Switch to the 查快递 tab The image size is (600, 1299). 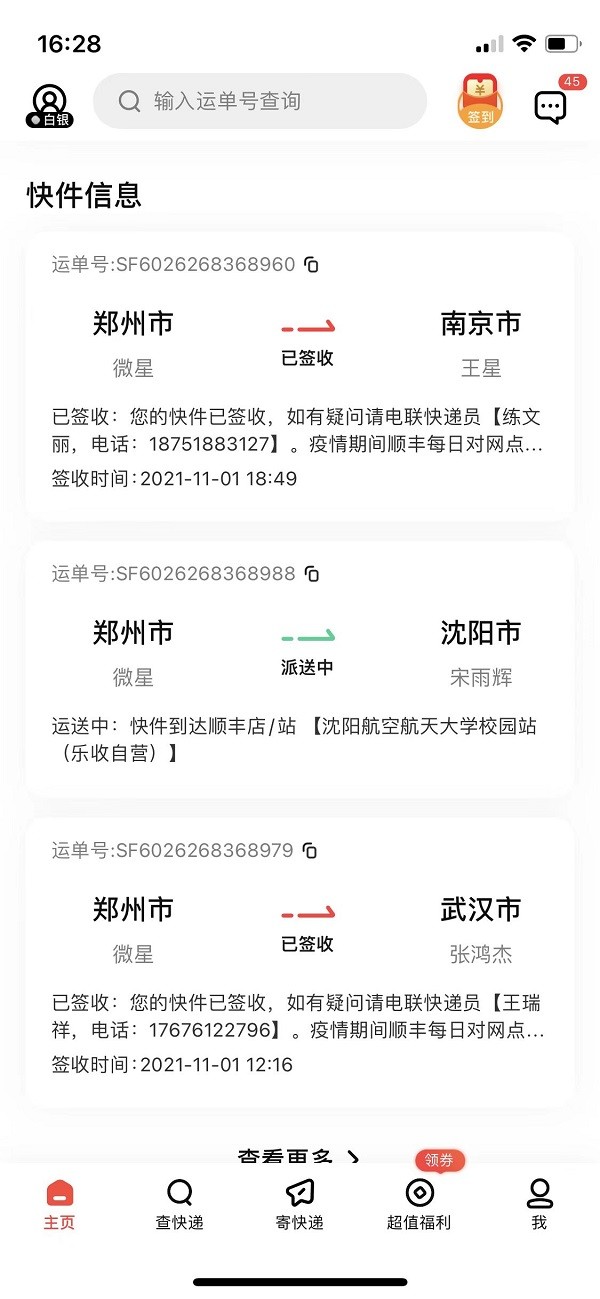[180, 1204]
